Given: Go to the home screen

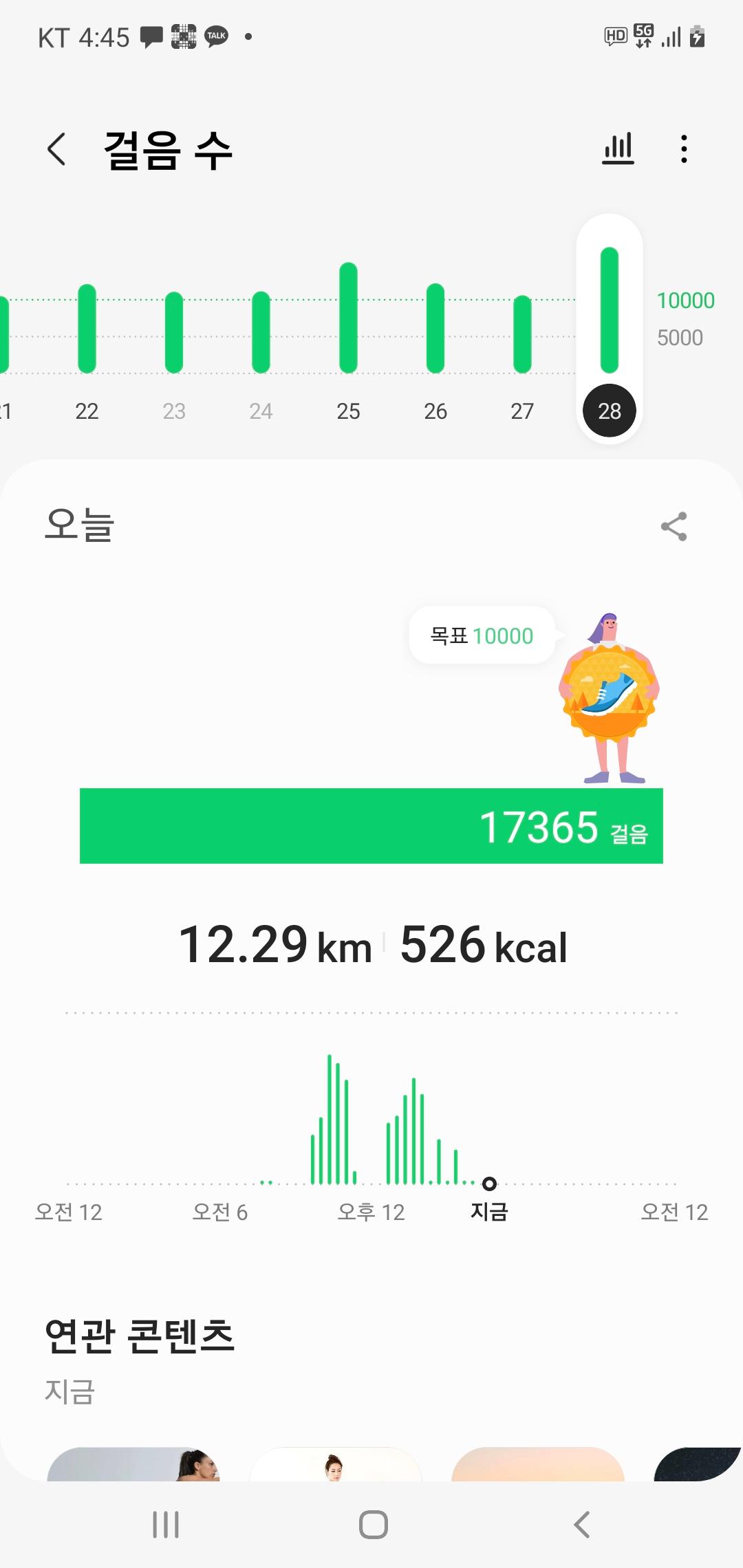Looking at the screenshot, I should 373,1525.
